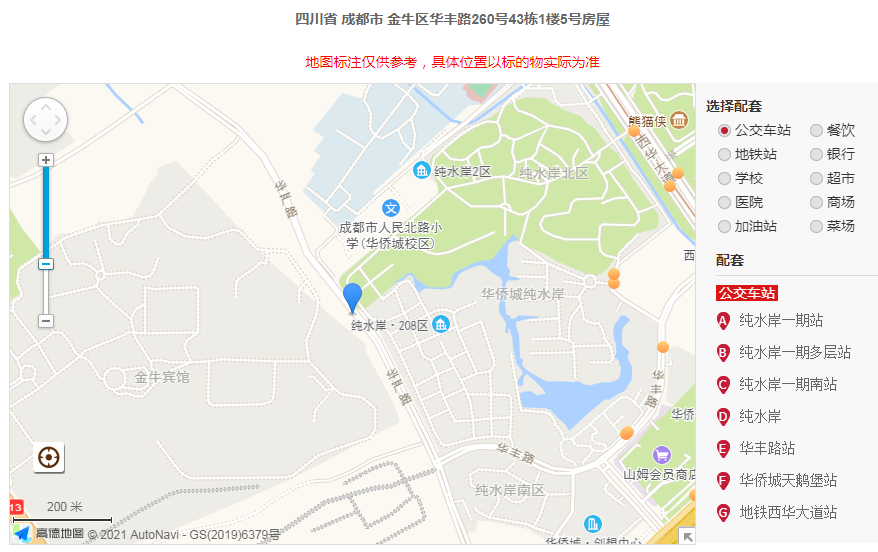
Task: Choose 地铁站 facility option
Action: click(725, 155)
